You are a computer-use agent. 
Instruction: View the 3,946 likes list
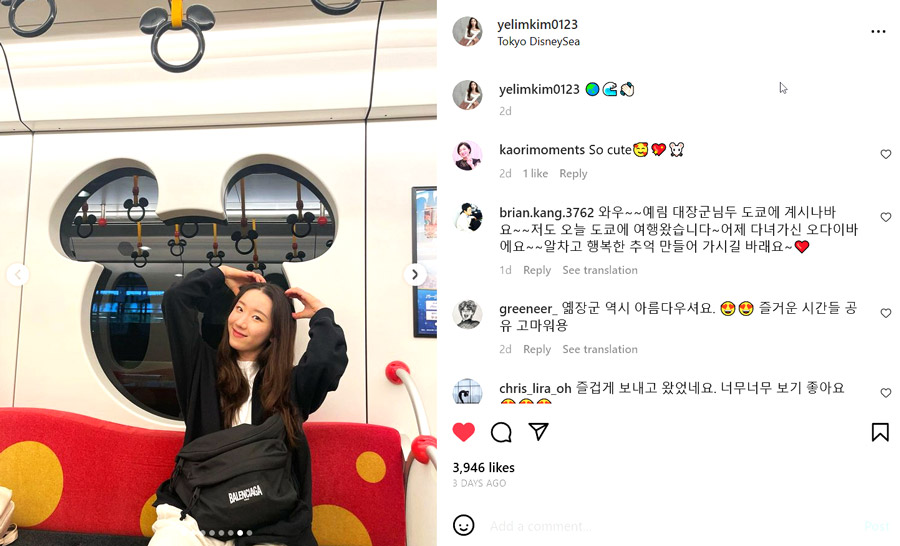pyautogui.click(x=483, y=467)
